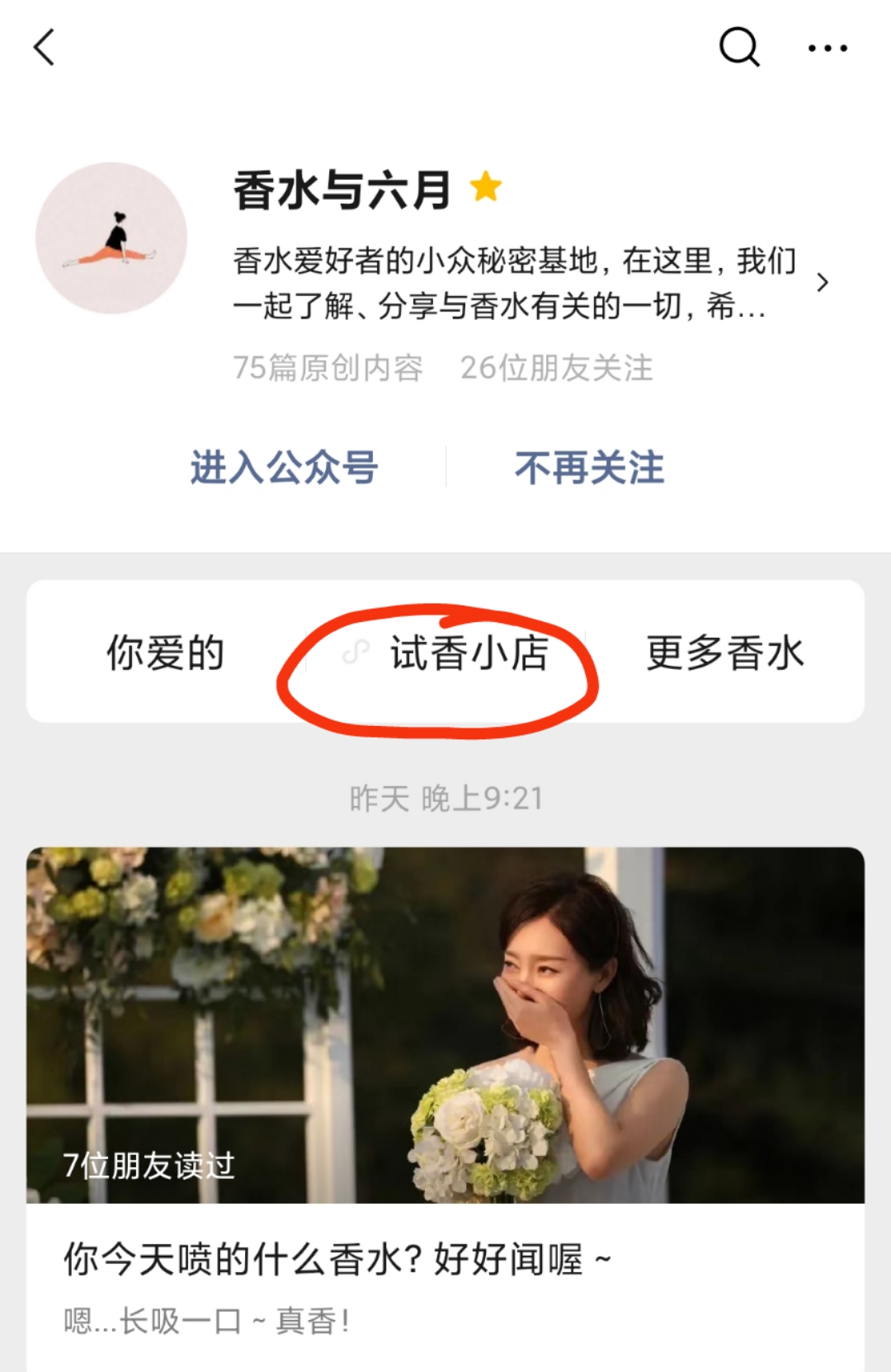View the 香水与六月 profile avatar
The height and width of the screenshot is (1372, 891).
click(x=111, y=238)
